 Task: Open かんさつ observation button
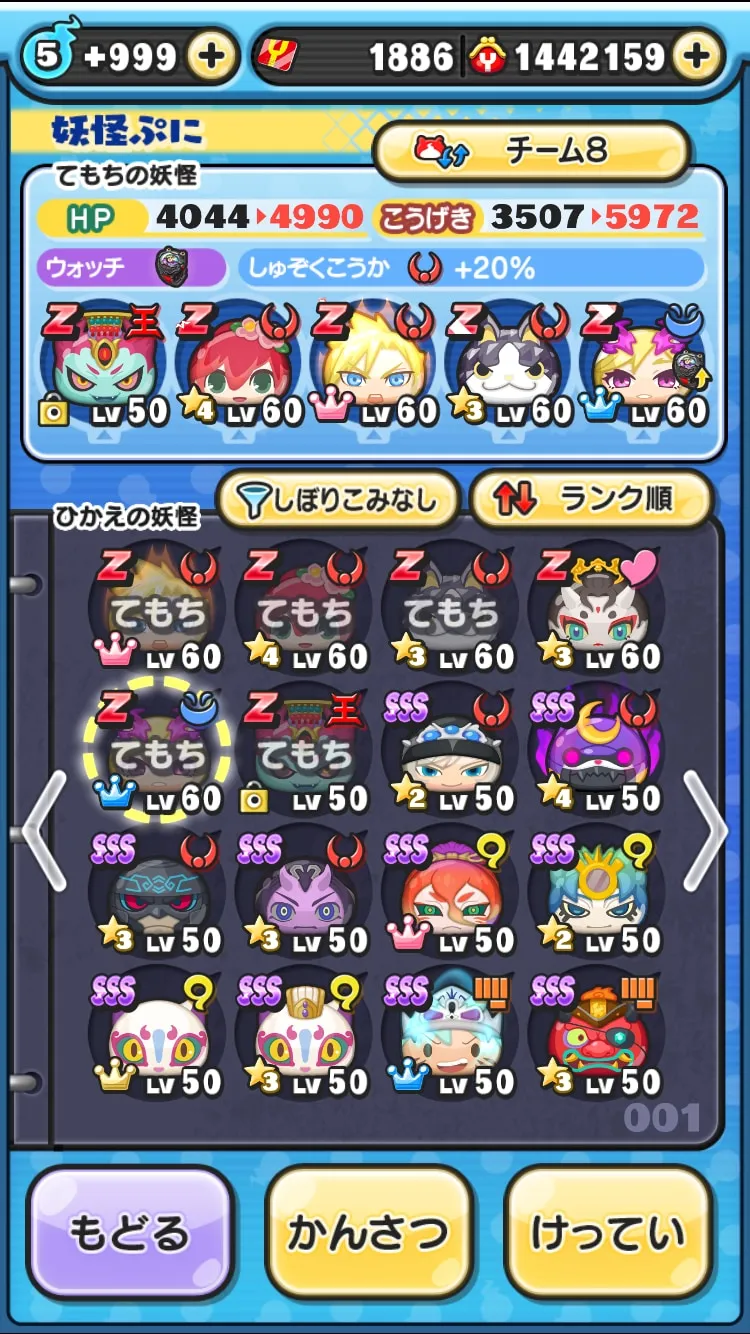(369, 1232)
